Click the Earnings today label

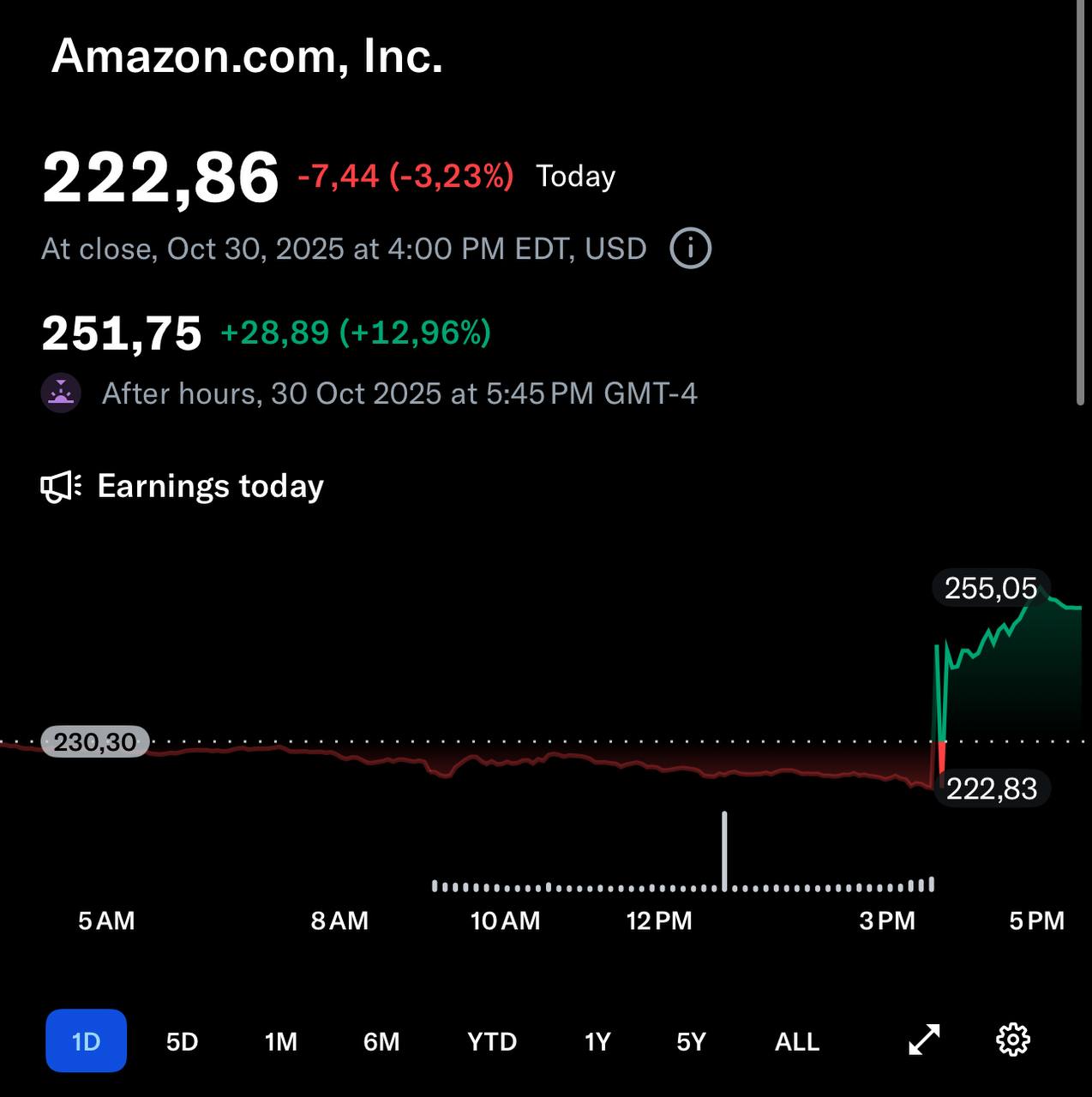[x=210, y=486]
